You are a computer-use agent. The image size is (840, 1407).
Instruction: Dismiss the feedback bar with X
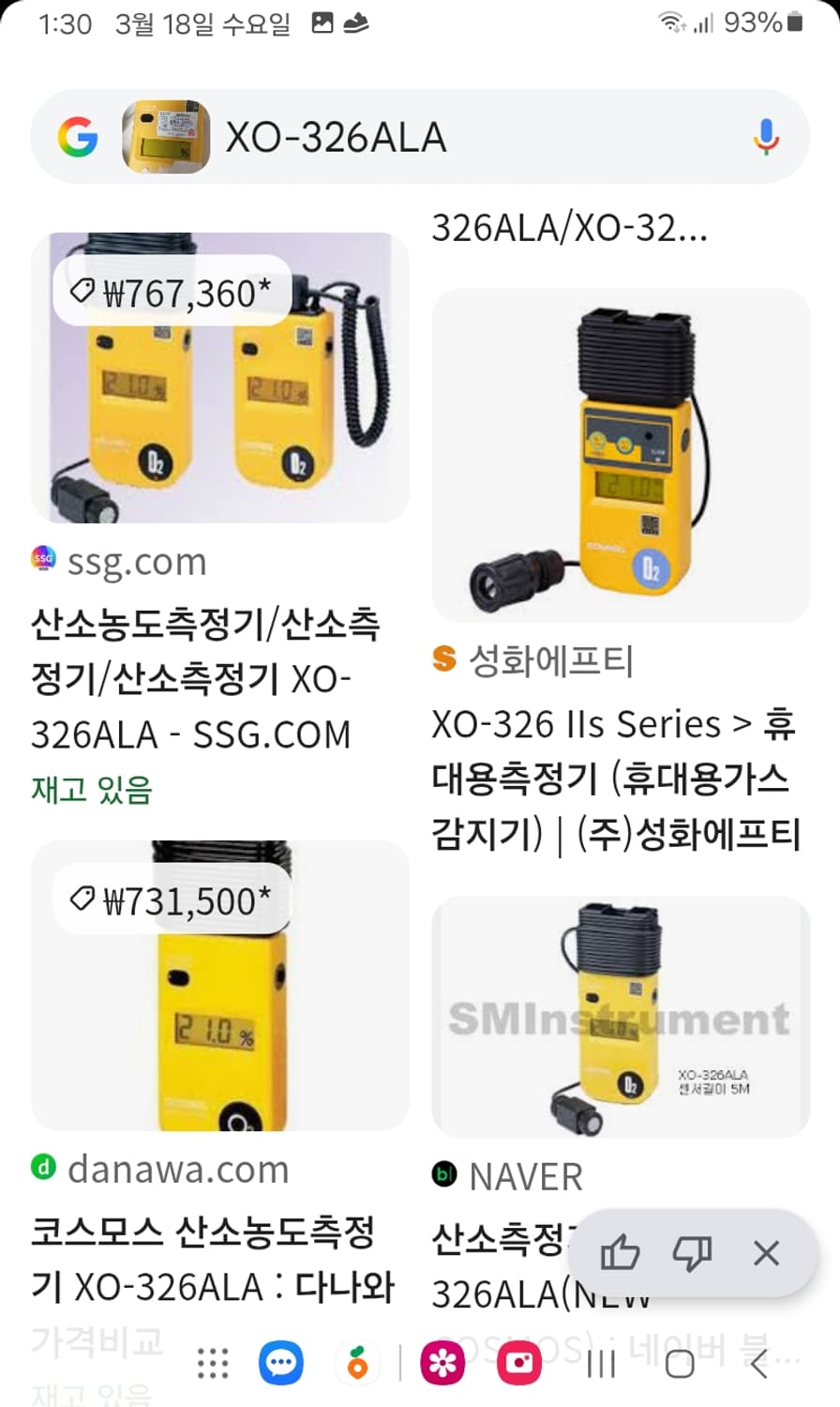[x=766, y=1252]
